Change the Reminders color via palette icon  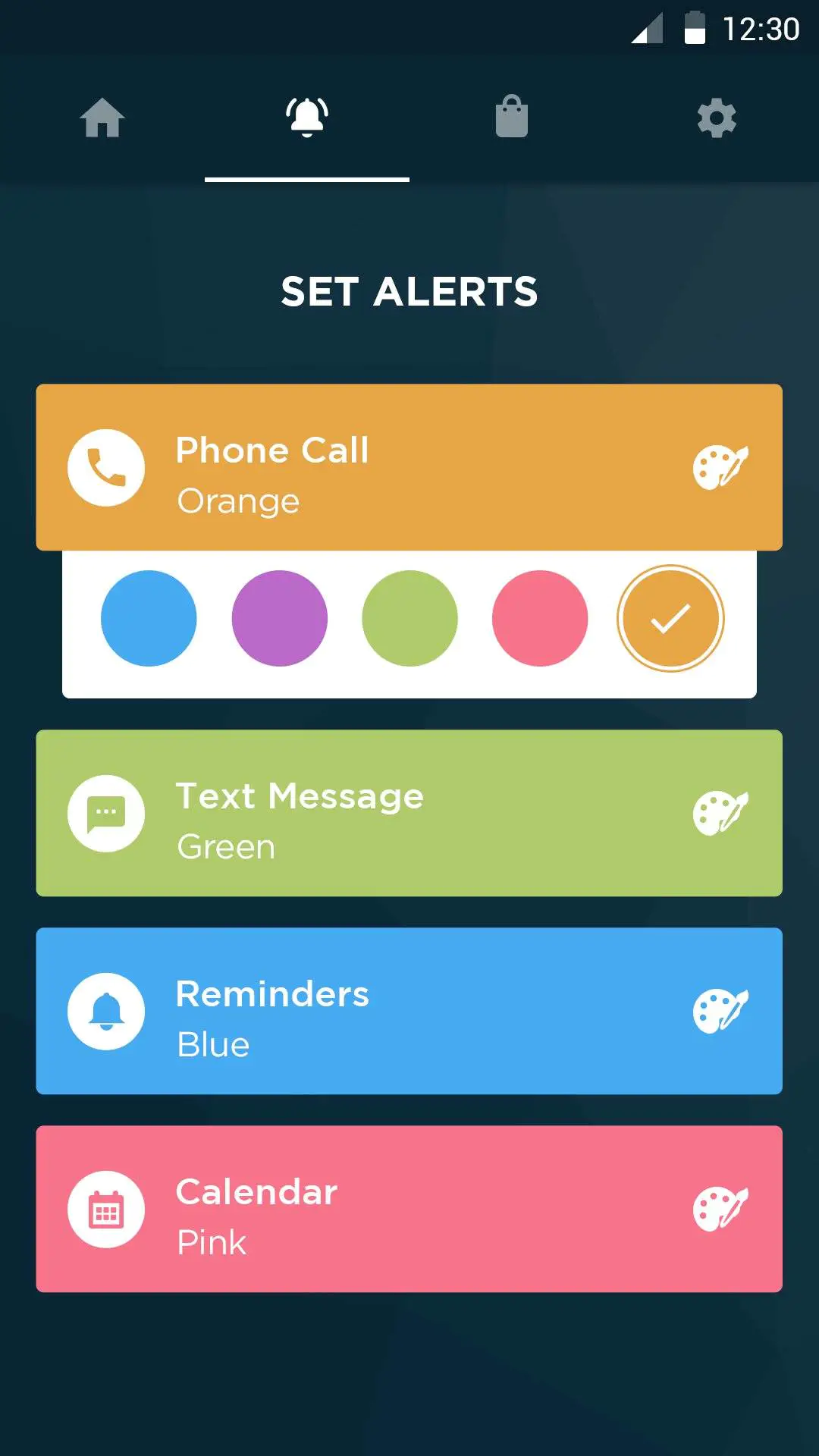720,1011
